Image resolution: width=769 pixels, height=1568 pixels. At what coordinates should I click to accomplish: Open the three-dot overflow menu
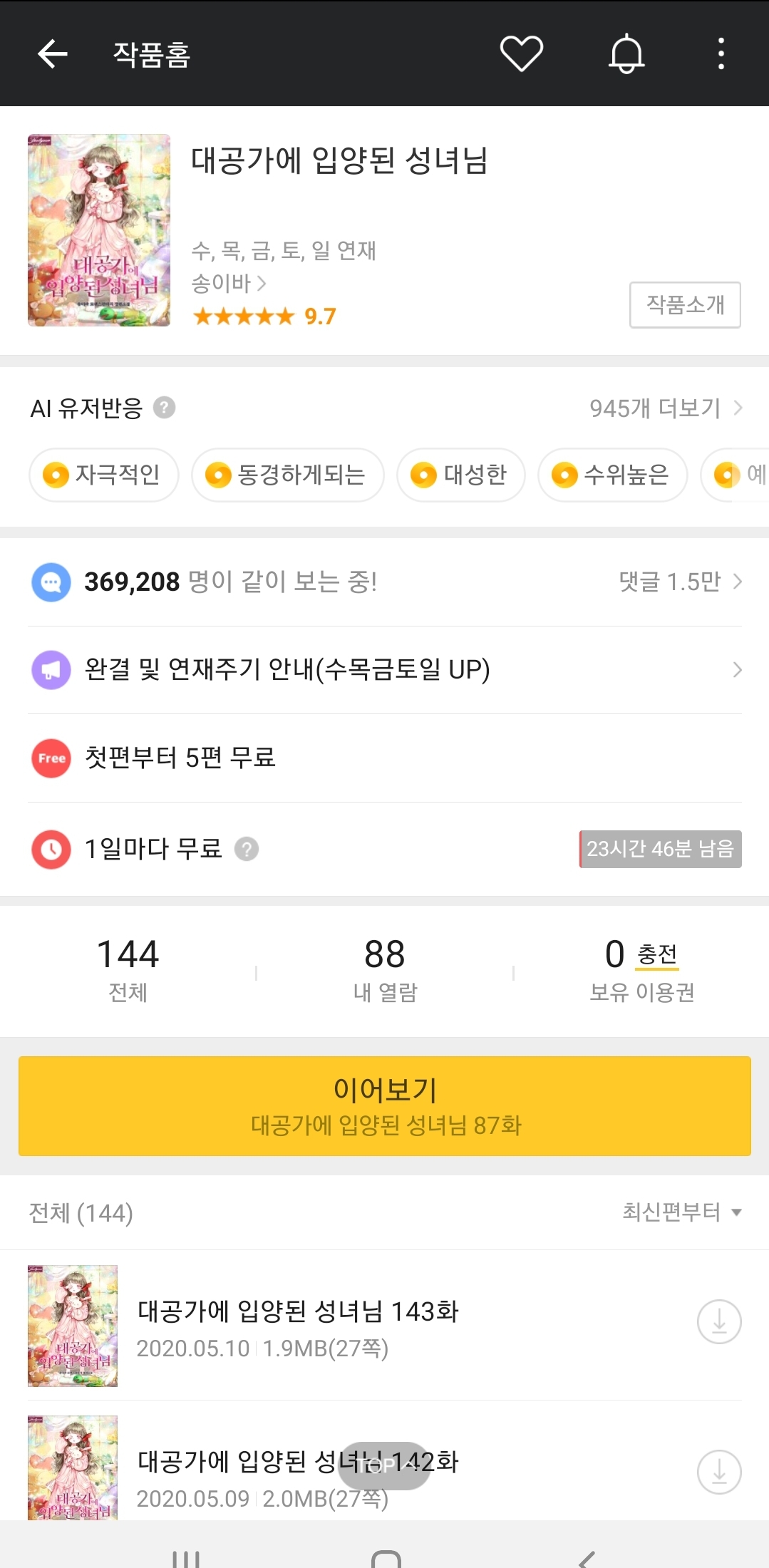(x=721, y=54)
